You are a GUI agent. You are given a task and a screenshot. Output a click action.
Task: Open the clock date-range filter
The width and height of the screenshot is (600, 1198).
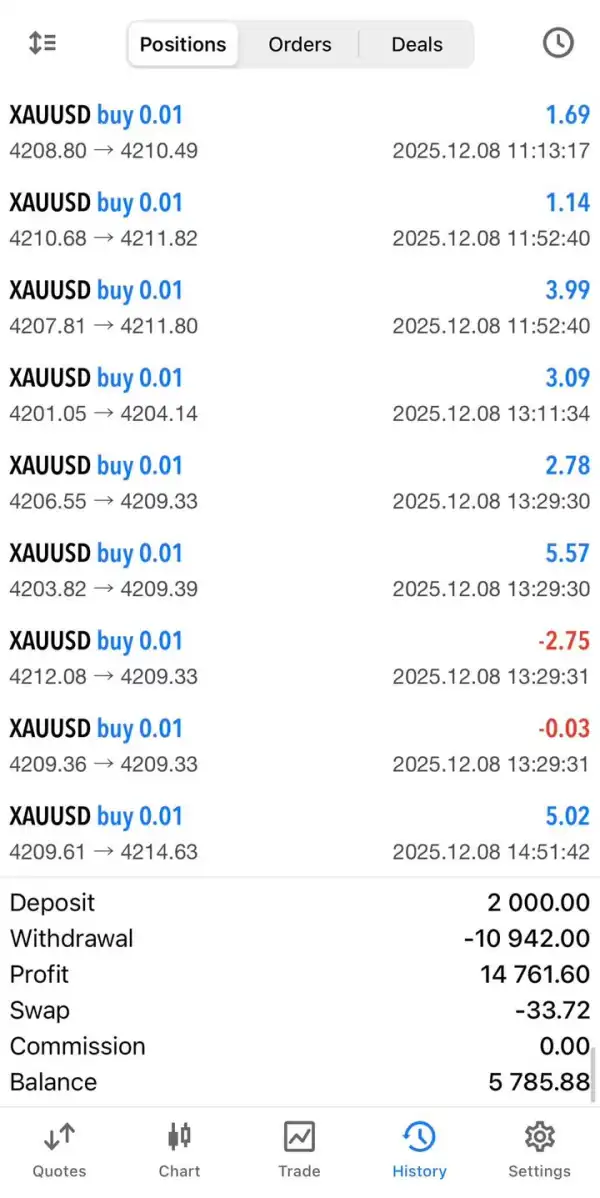(x=557, y=43)
